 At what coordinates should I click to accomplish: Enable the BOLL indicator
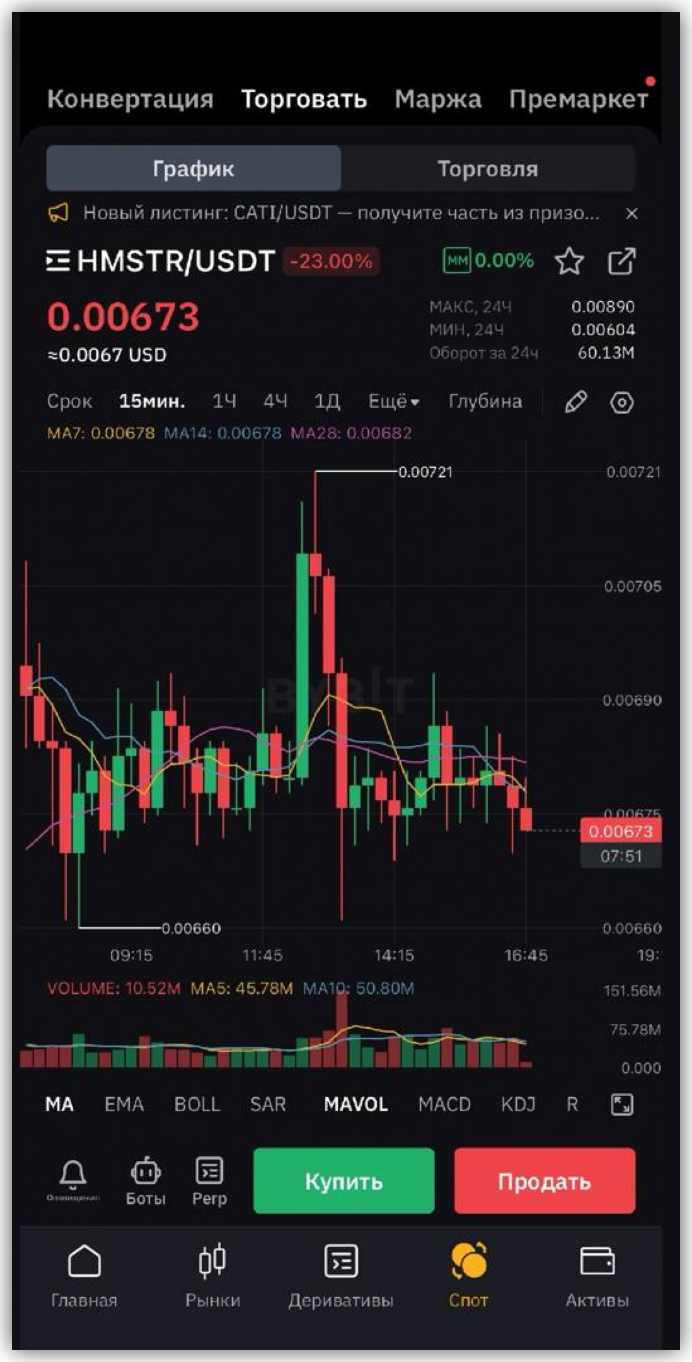[x=197, y=1104]
